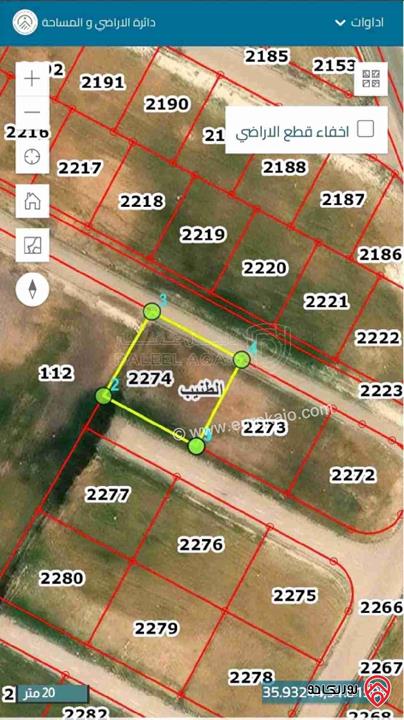Expand the ادوات tools dropdown
The height and width of the screenshot is (720, 404).
359,22
